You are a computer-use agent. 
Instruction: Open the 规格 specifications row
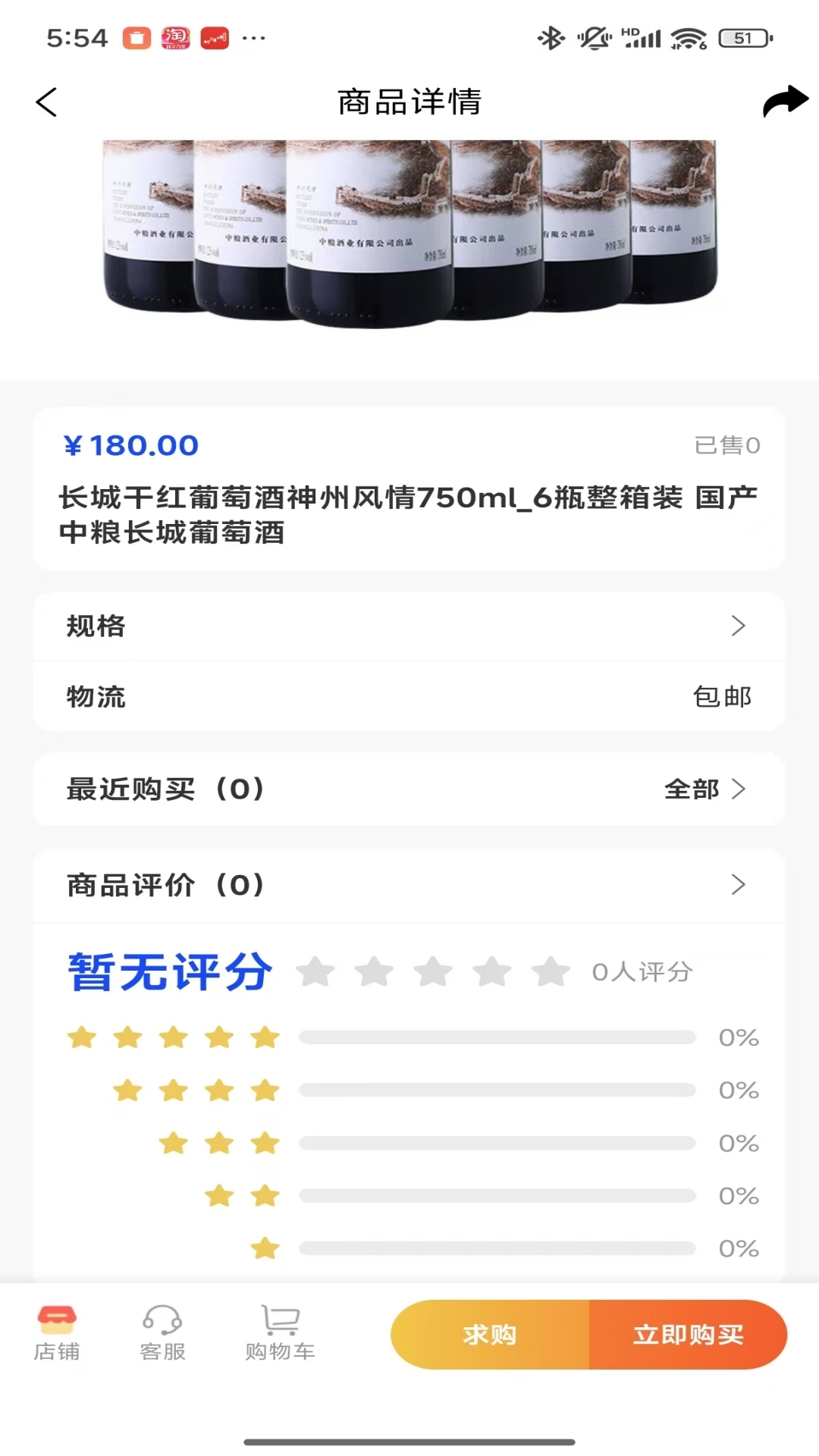pyautogui.click(x=409, y=626)
